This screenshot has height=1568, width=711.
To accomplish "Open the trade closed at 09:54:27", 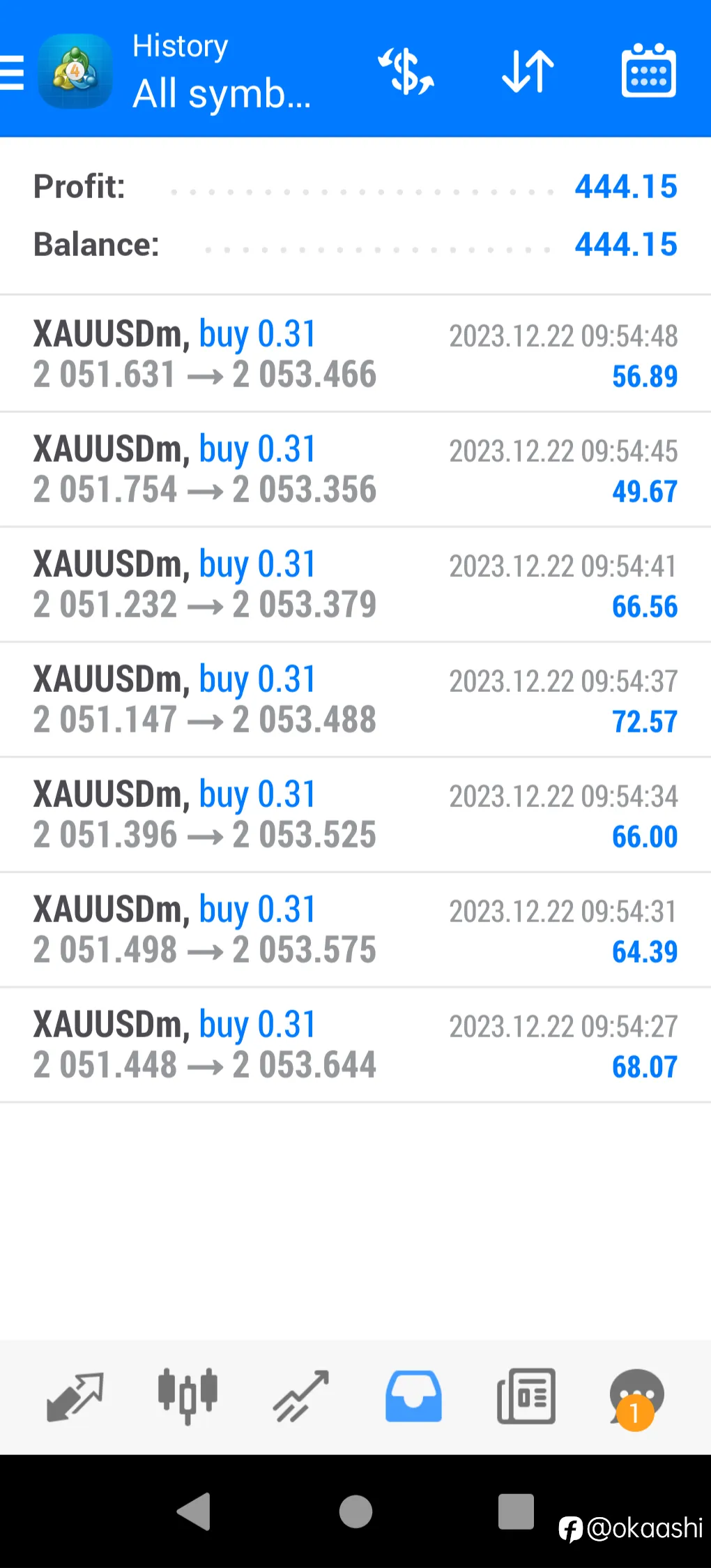I will pos(355,1045).
